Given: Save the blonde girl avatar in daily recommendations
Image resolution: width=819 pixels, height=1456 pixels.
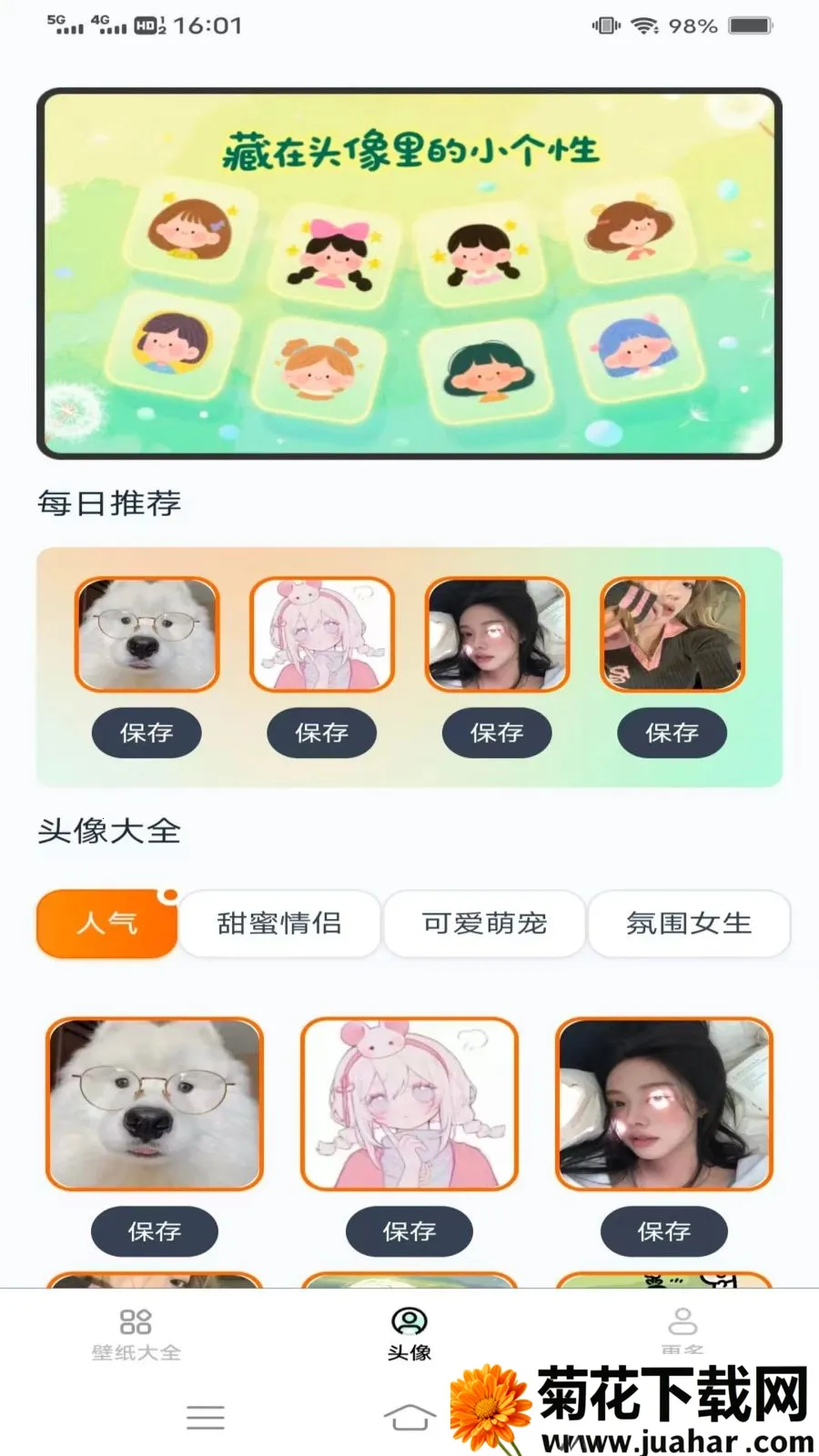Looking at the screenshot, I should (672, 733).
